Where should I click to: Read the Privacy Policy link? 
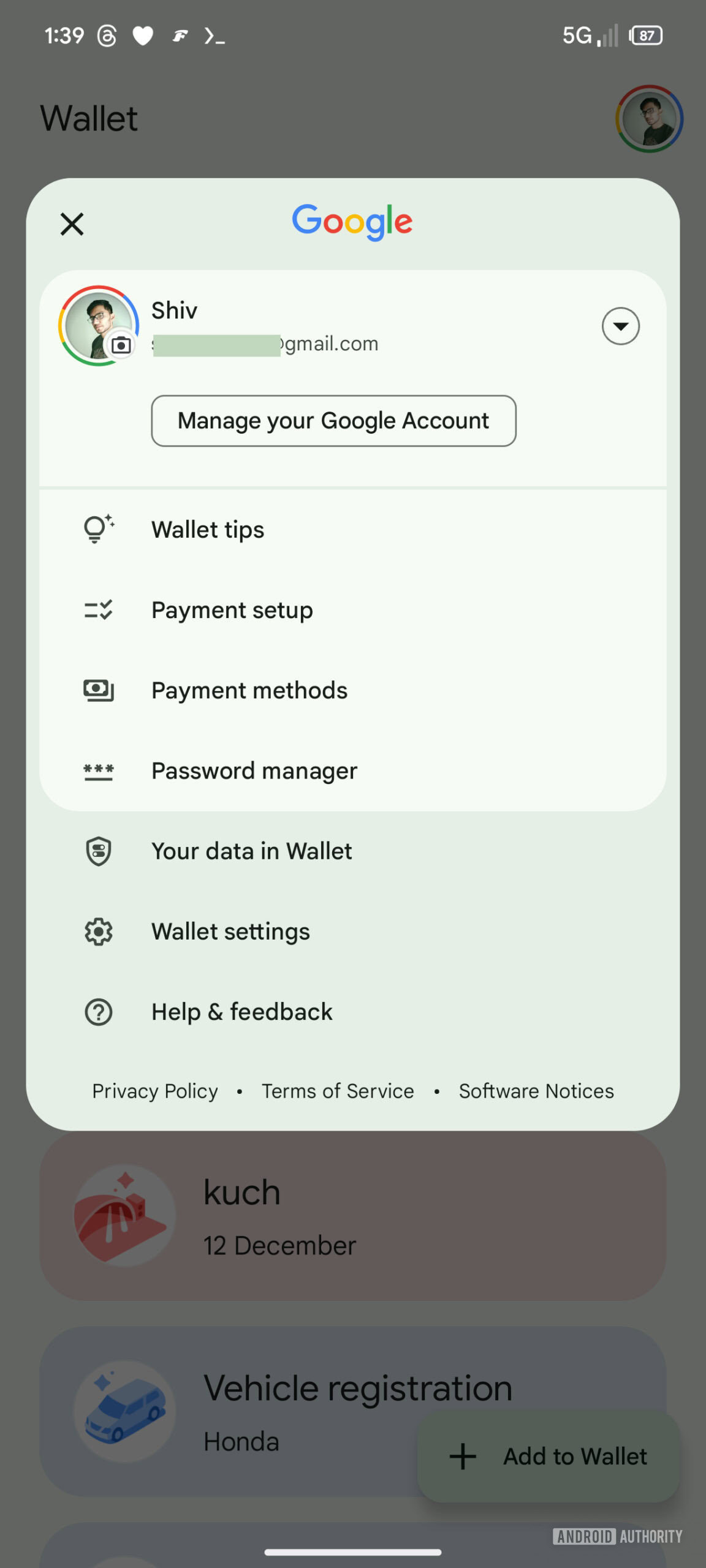point(155,1091)
